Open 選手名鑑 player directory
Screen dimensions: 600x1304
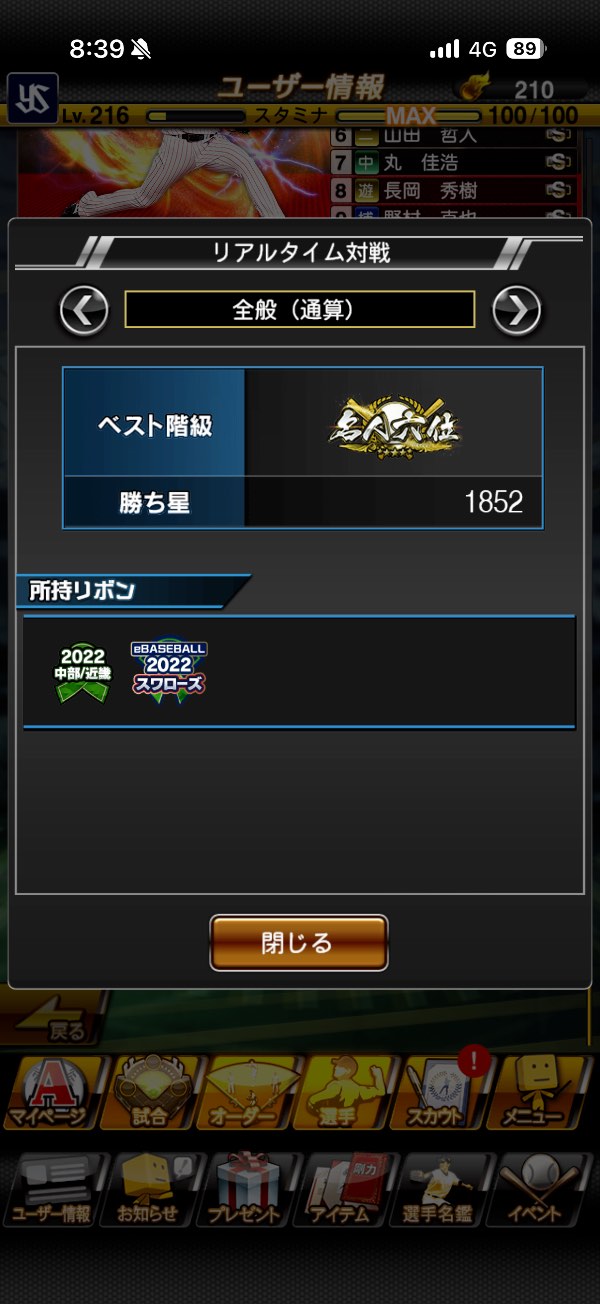coord(443,1190)
